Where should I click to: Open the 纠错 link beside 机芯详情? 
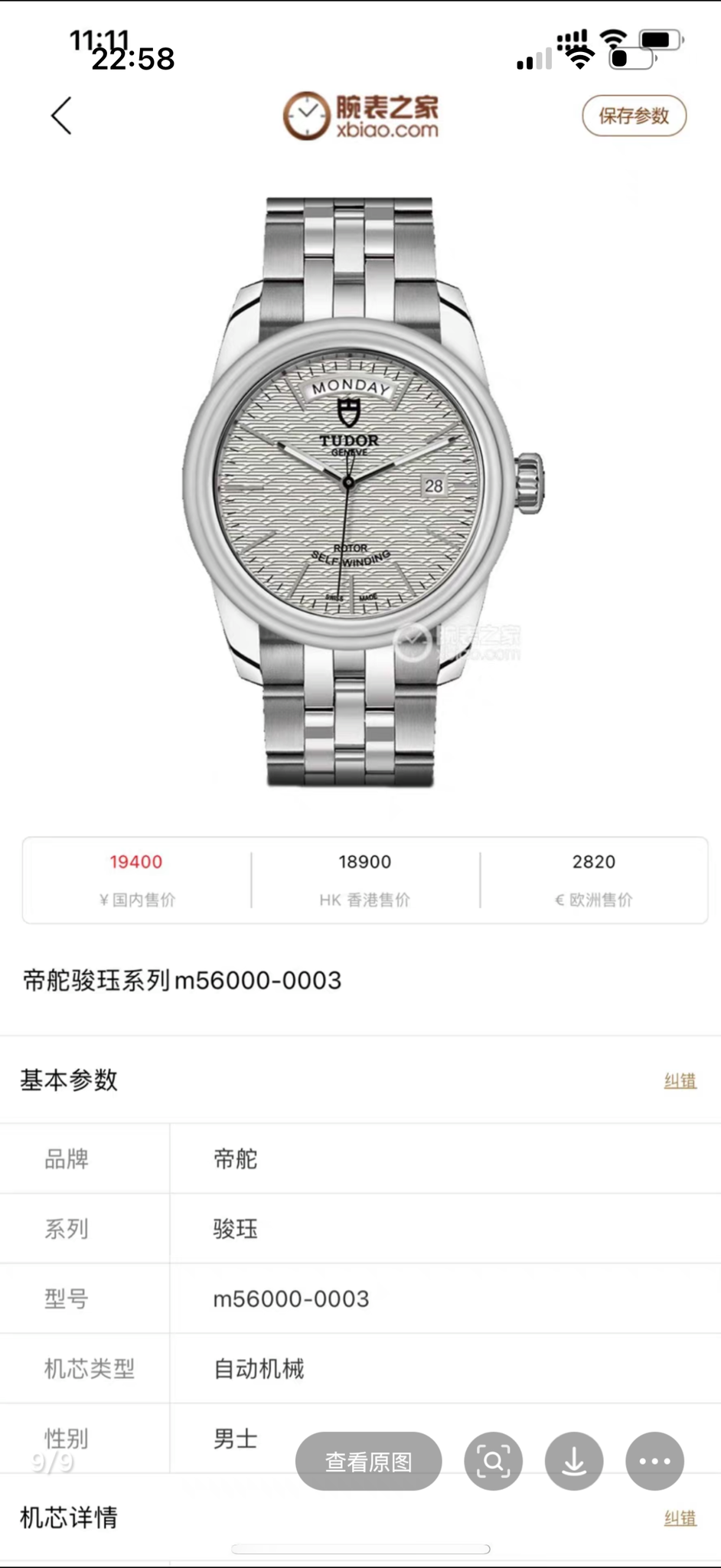pyautogui.click(x=680, y=1517)
